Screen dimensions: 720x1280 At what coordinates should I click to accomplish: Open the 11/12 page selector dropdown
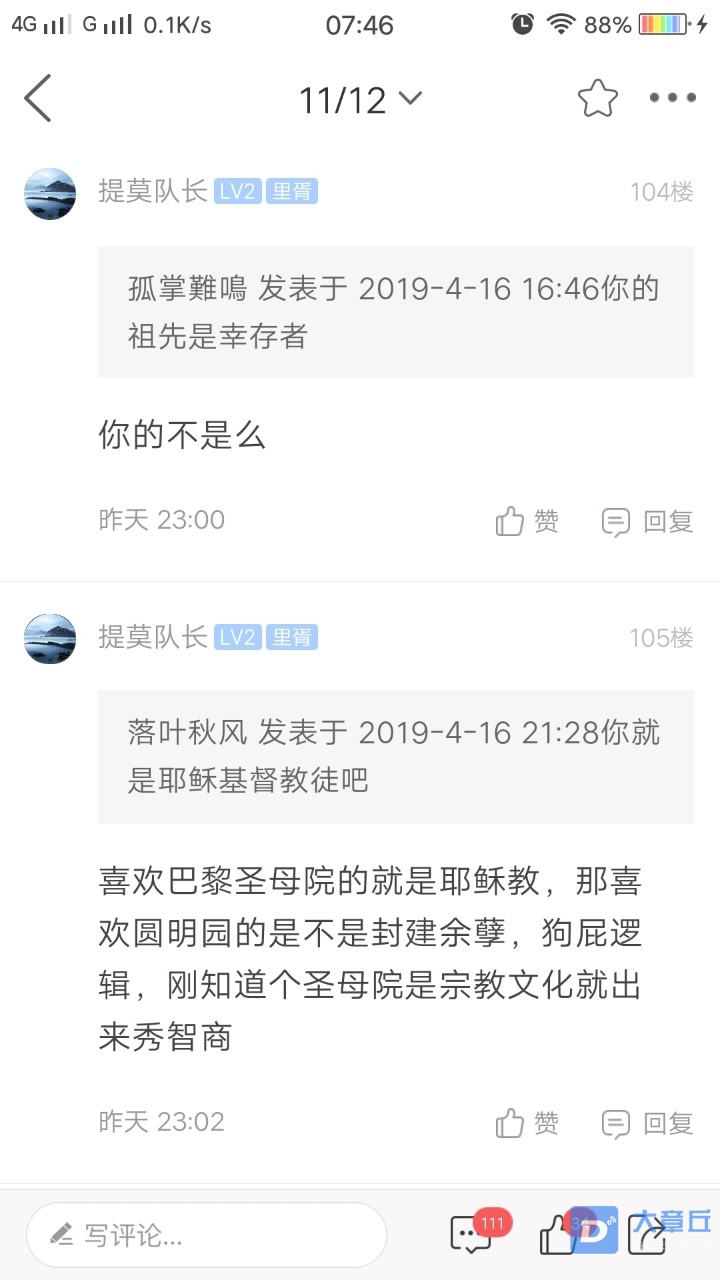tap(360, 99)
